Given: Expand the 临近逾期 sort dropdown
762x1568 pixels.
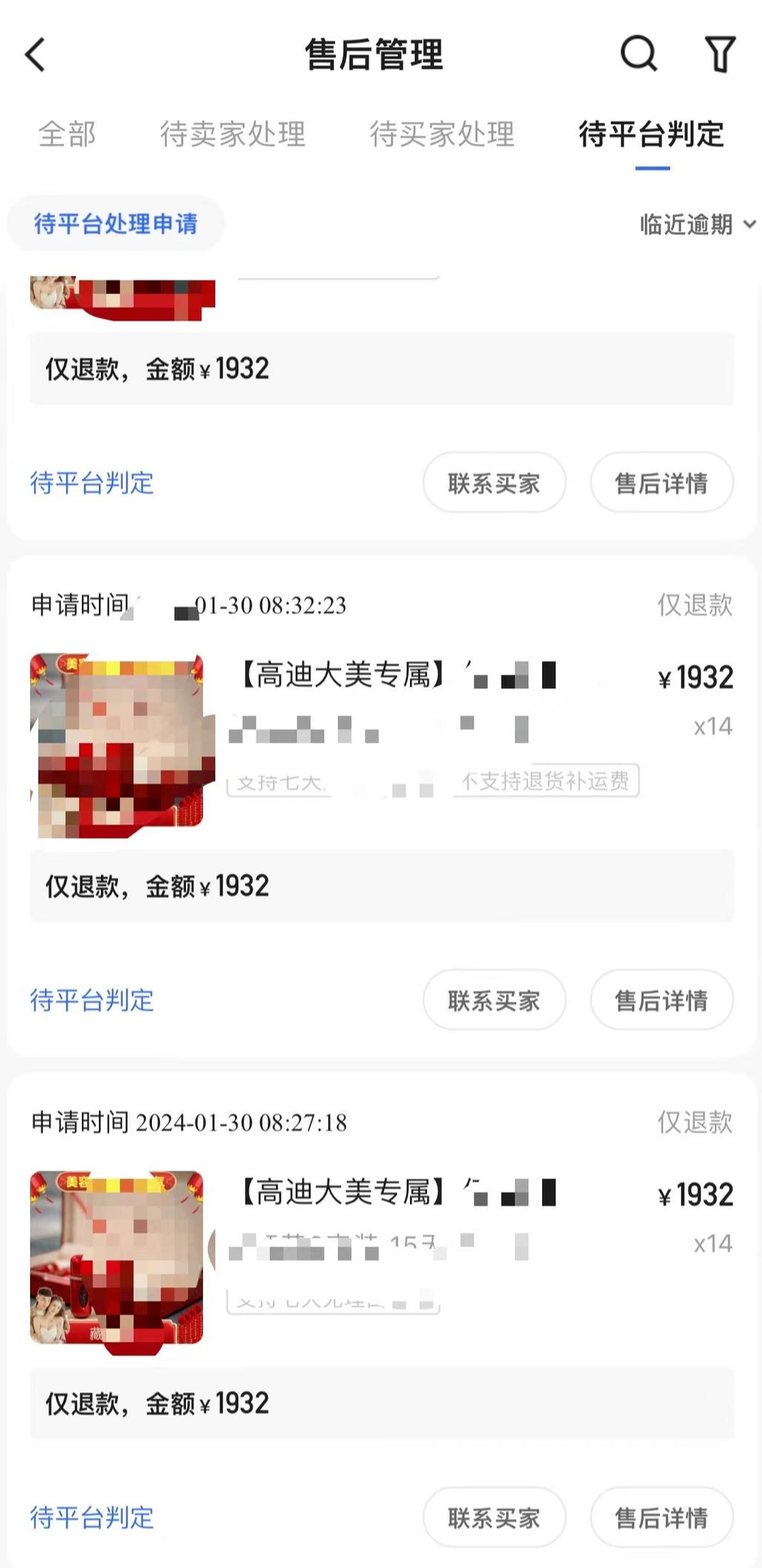Looking at the screenshot, I should click(697, 224).
